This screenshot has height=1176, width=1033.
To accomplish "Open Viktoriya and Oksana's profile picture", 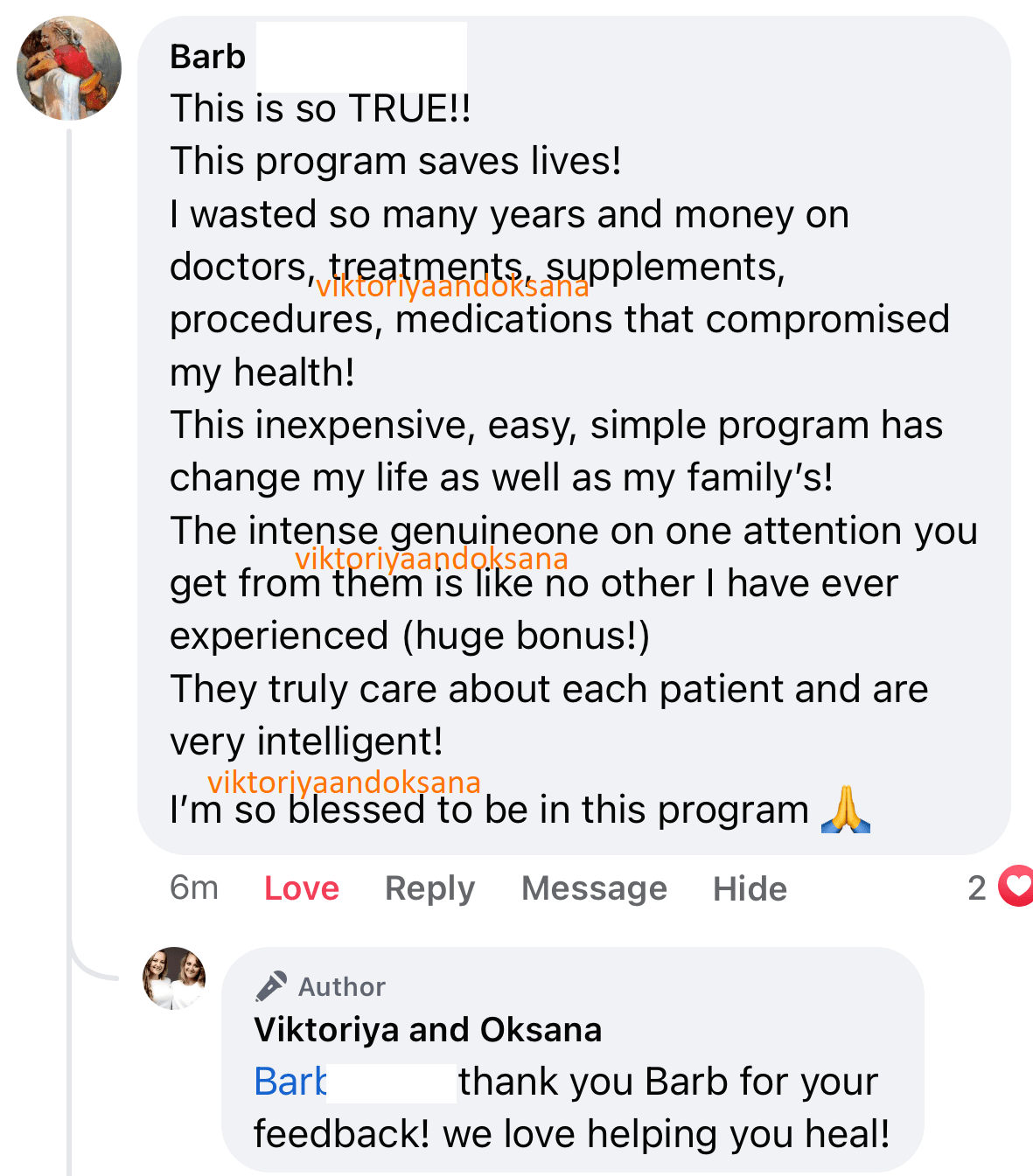I will 174,978.
